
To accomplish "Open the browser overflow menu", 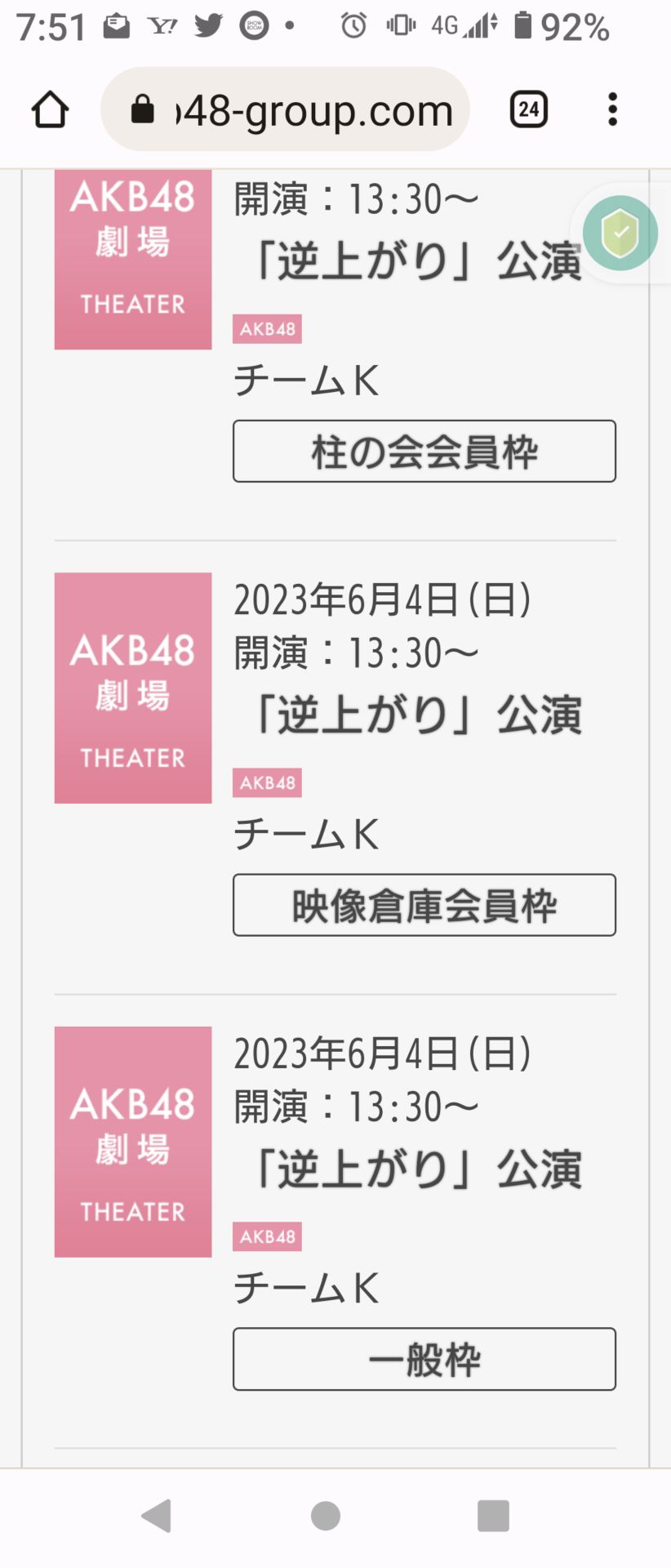I will tap(612, 109).
